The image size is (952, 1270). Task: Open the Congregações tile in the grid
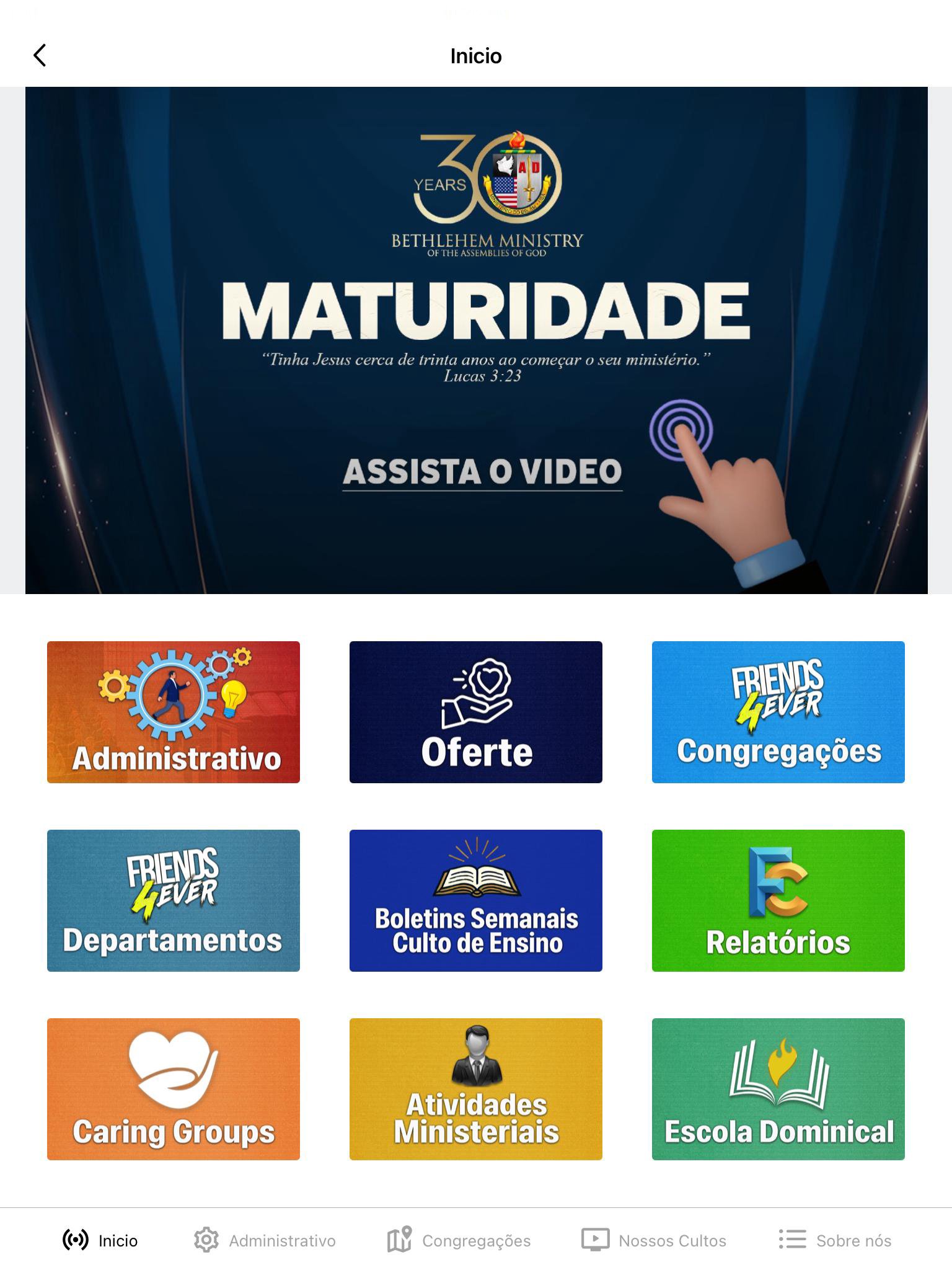[x=778, y=712]
